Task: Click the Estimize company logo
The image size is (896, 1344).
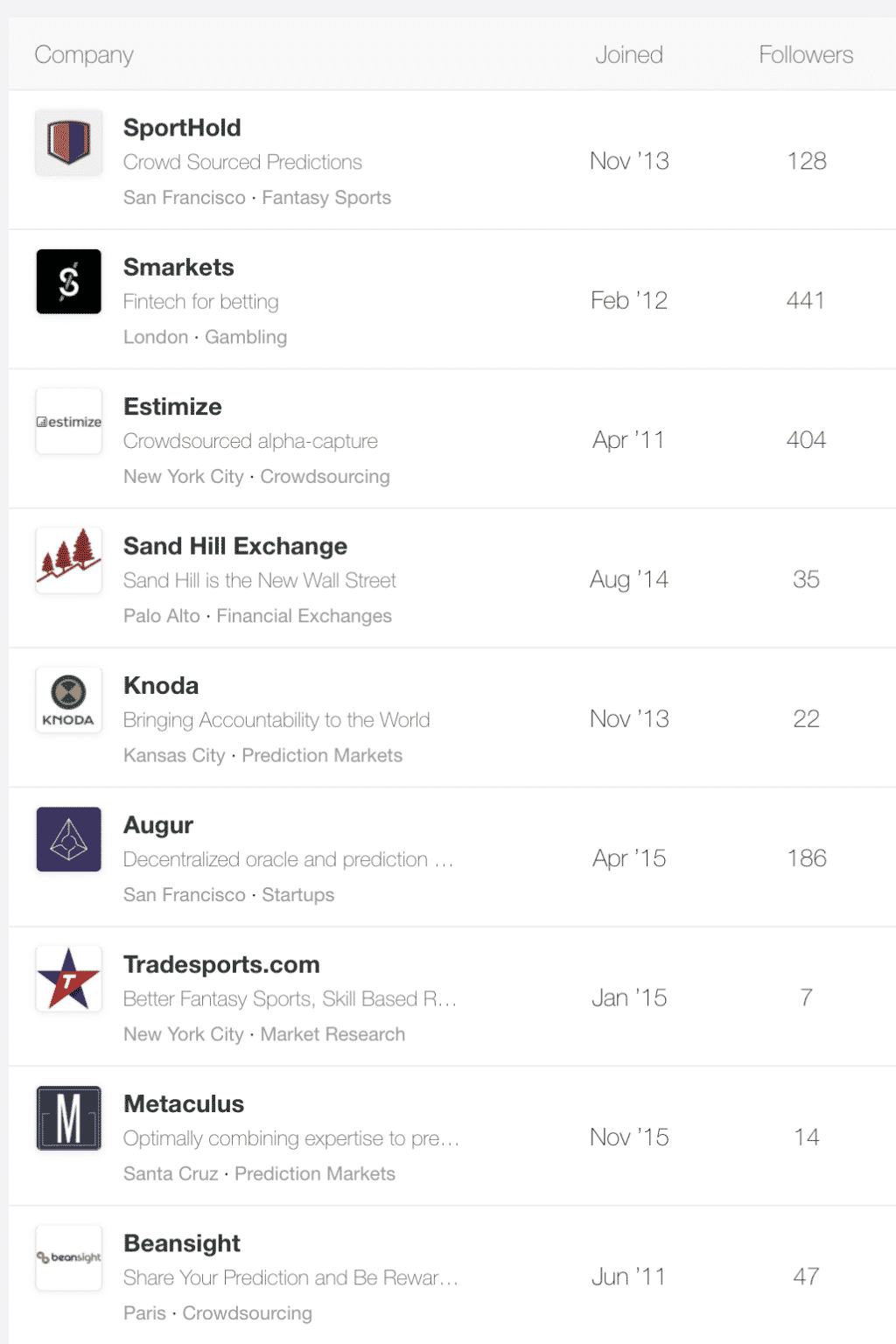Action: coord(68,421)
